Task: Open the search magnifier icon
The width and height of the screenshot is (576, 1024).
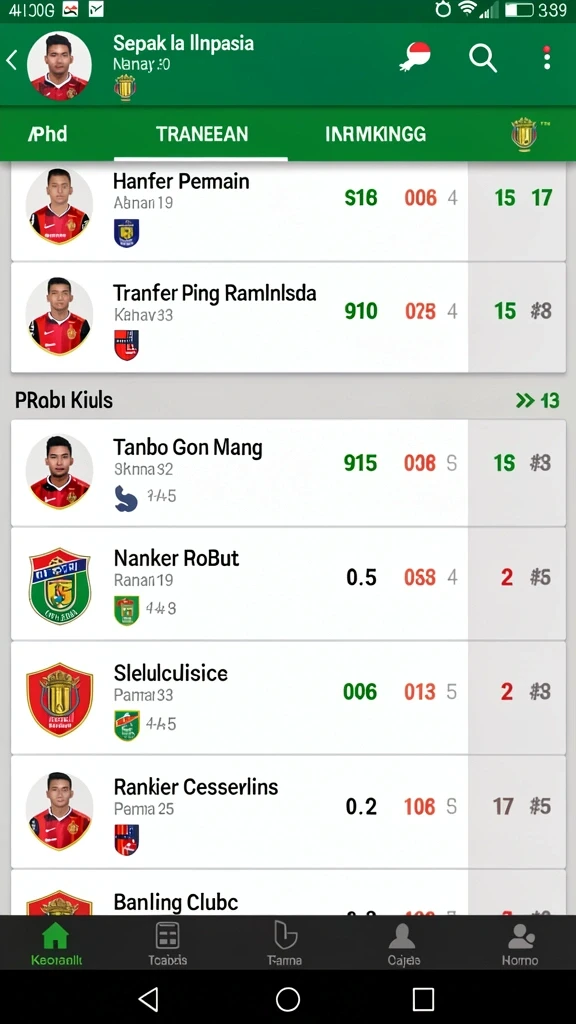Action: (x=483, y=59)
